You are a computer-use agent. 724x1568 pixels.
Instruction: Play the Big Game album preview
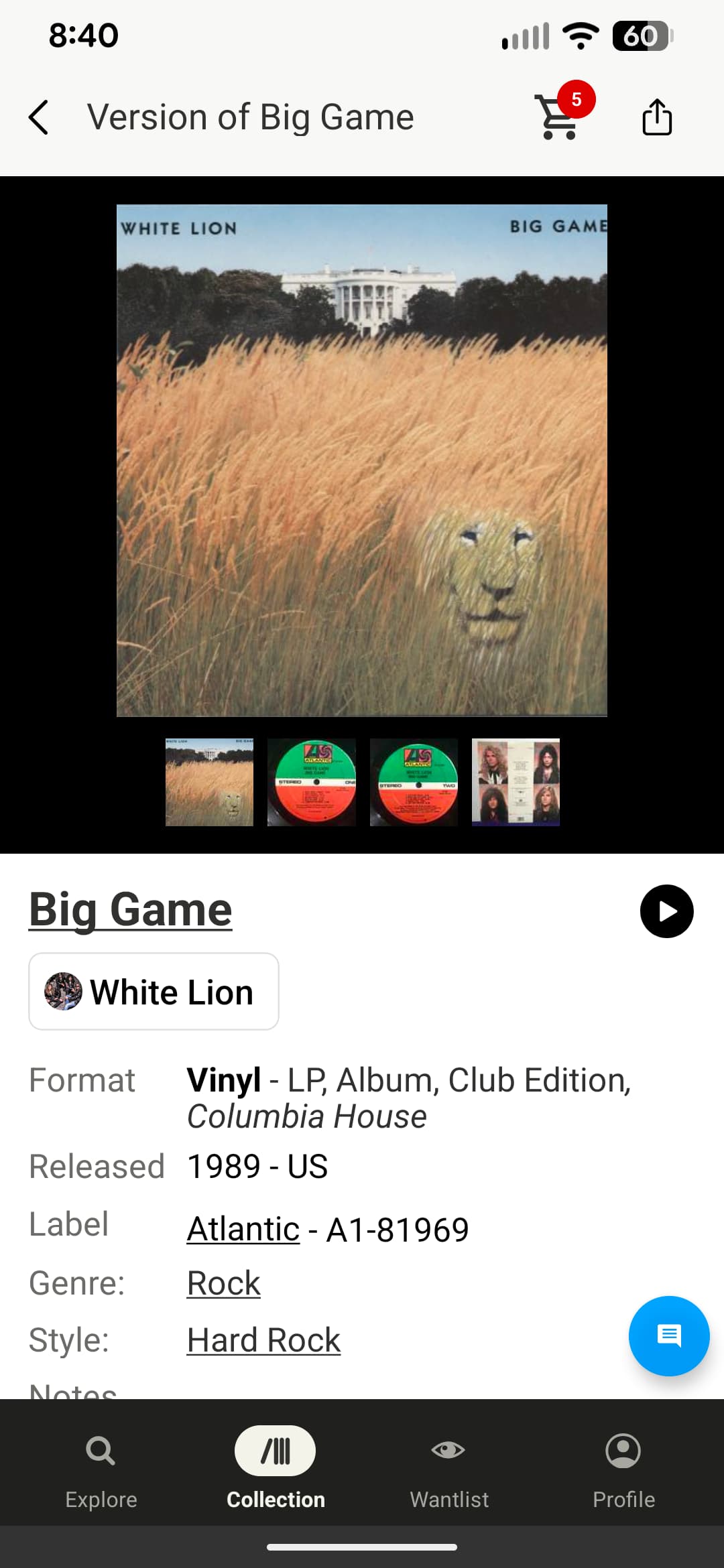pyautogui.click(x=666, y=911)
